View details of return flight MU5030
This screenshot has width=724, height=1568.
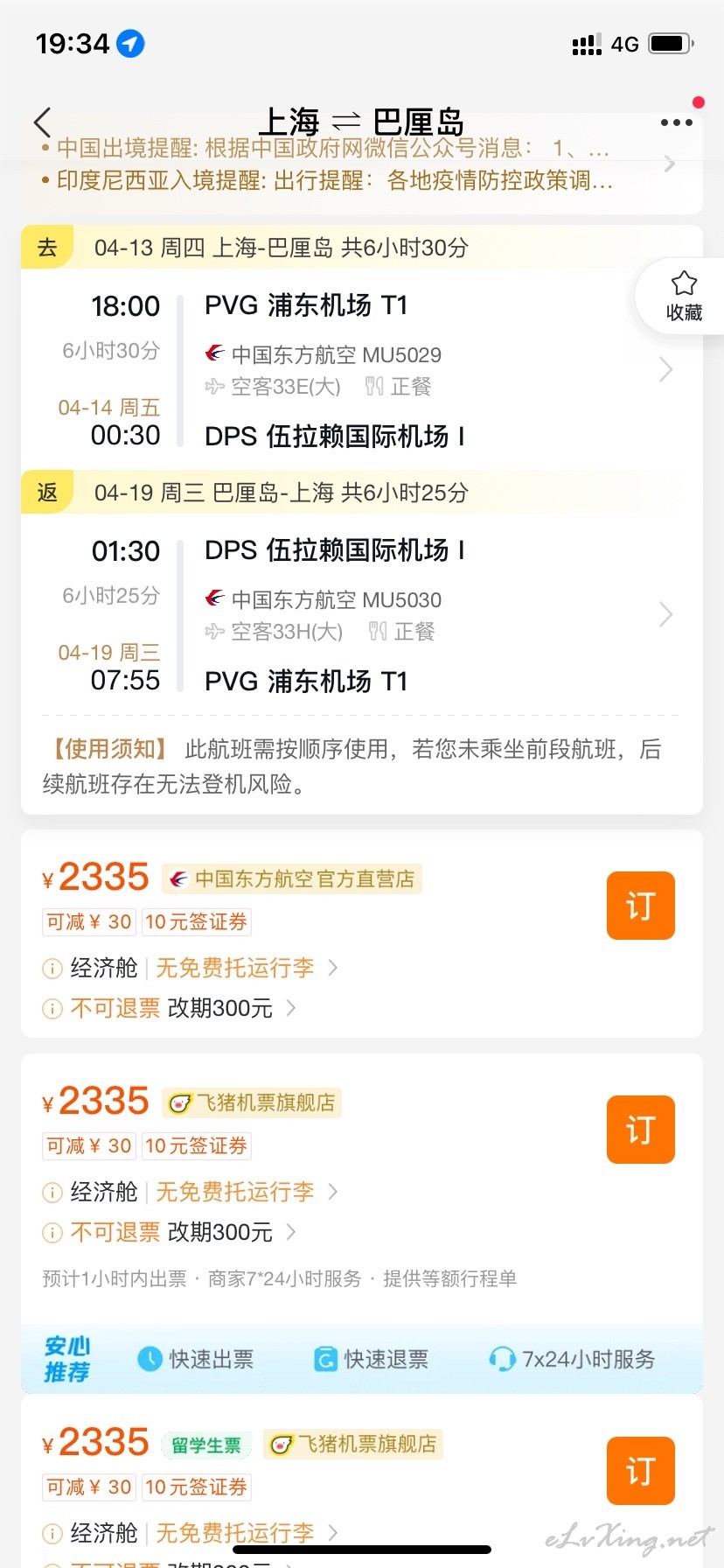(361, 615)
